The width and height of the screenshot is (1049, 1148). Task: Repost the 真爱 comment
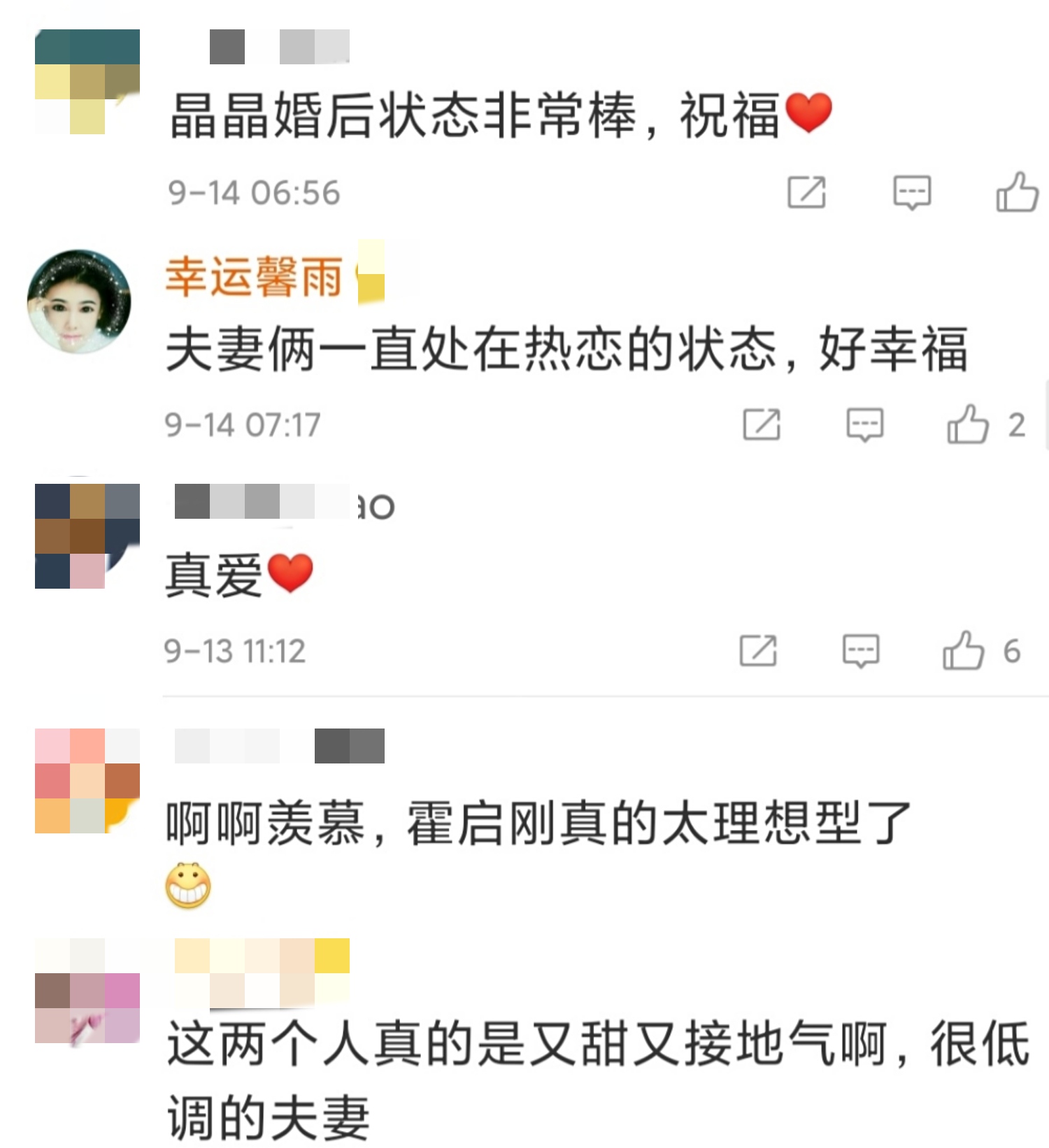tap(758, 651)
